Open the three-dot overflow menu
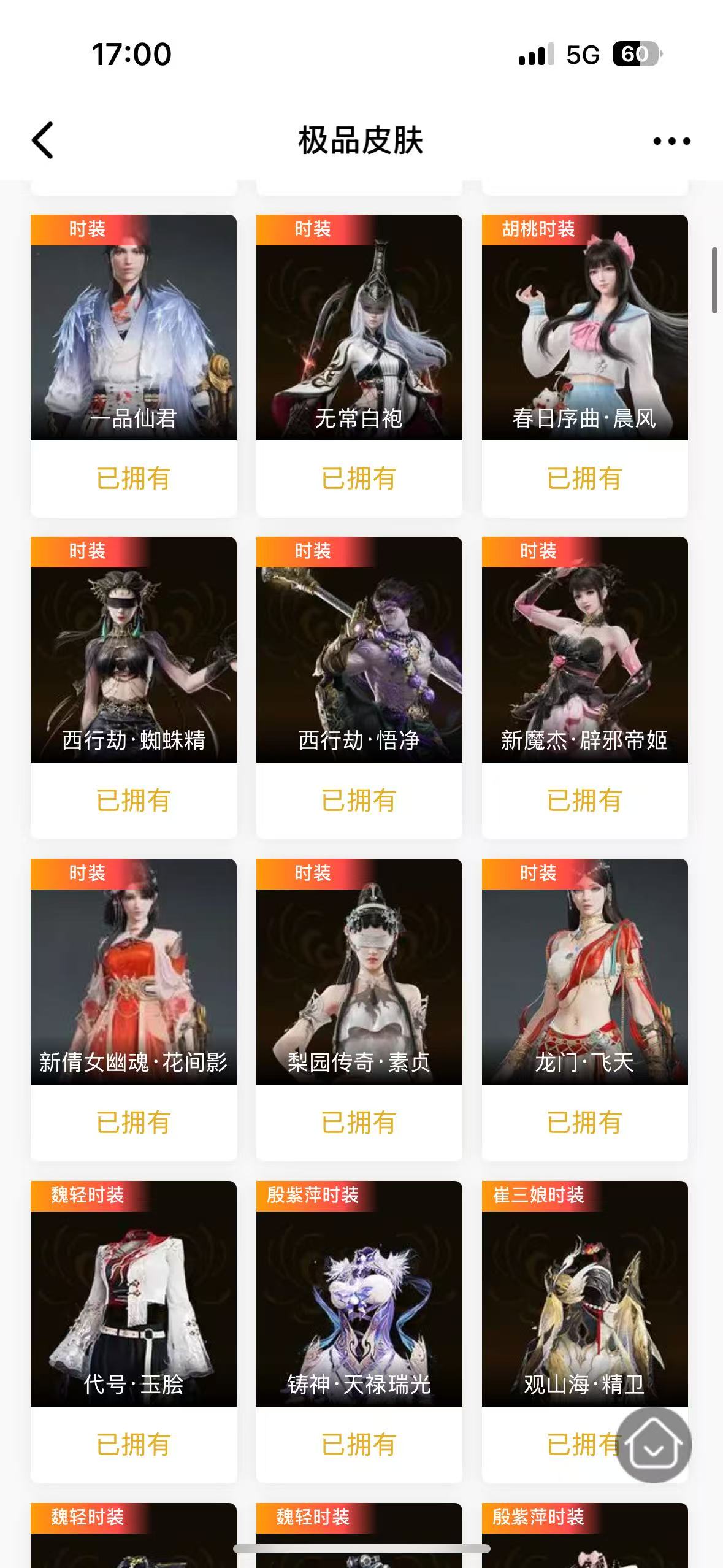This screenshot has height=1568, width=723. point(671,141)
